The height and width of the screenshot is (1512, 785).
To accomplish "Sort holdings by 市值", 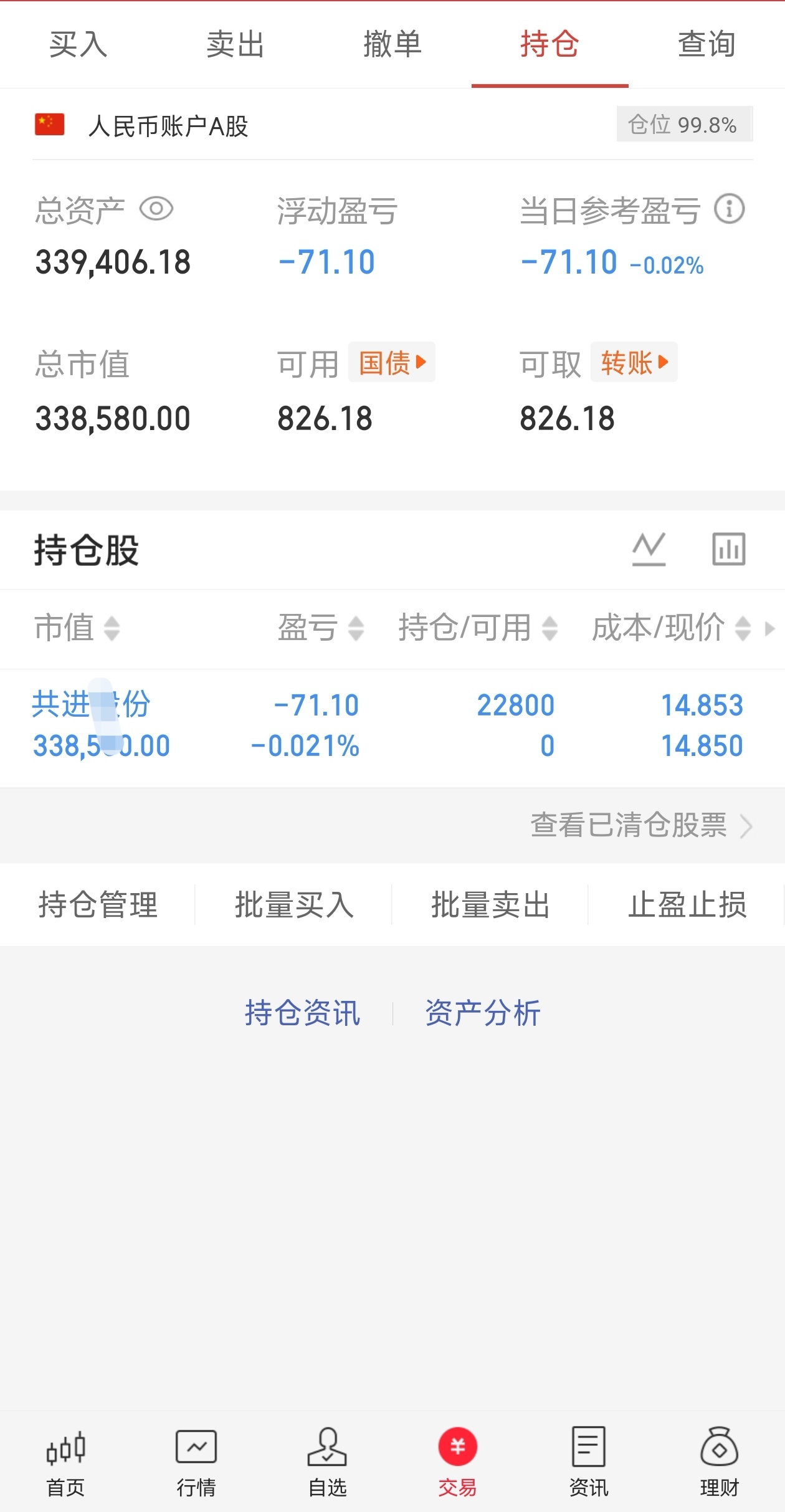I will pos(77,628).
